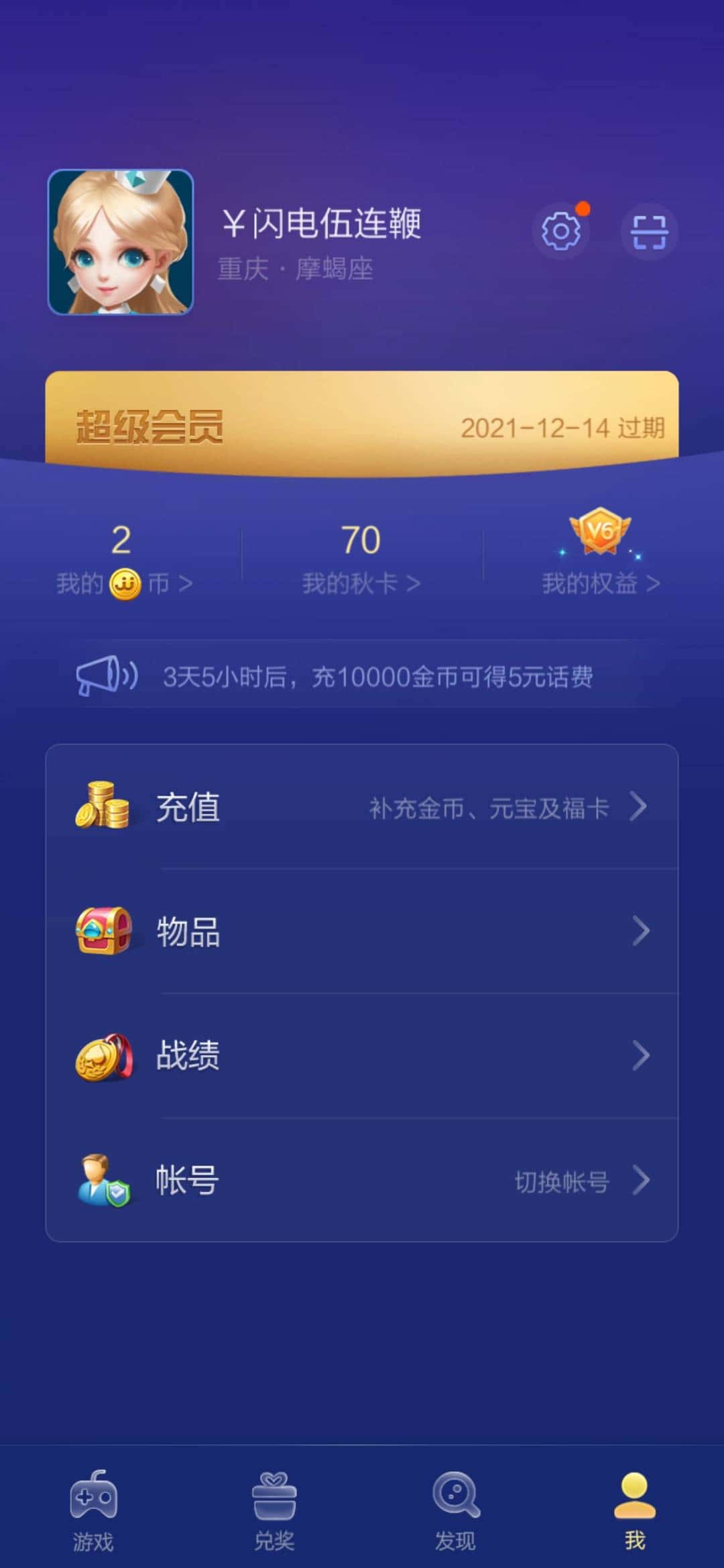
Task: Click the megaphone announcement icon
Action: point(107,677)
